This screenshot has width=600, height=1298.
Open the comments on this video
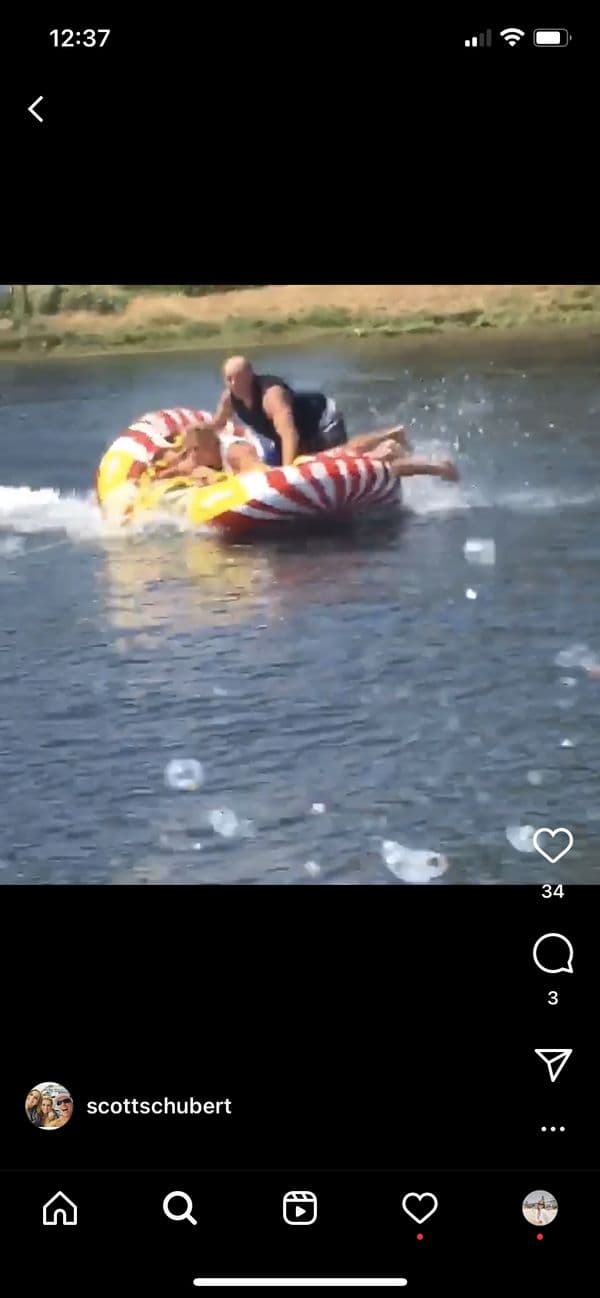coord(553,954)
